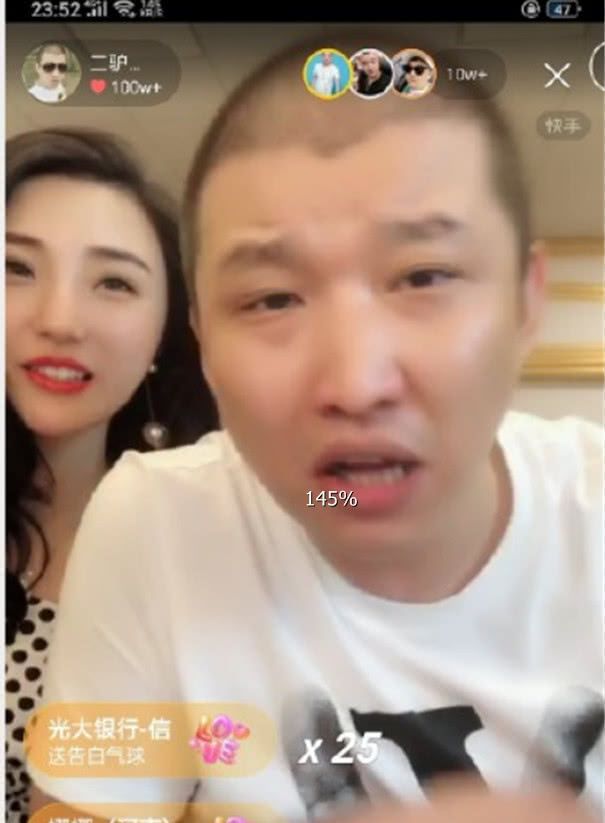This screenshot has height=823, width=605.
Task: Open the streamer's profile avatar
Action: click(51, 72)
